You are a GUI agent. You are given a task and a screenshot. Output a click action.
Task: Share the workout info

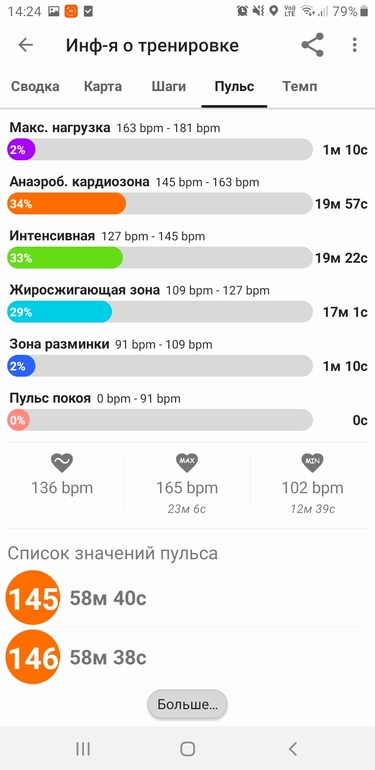click(313, 45)
